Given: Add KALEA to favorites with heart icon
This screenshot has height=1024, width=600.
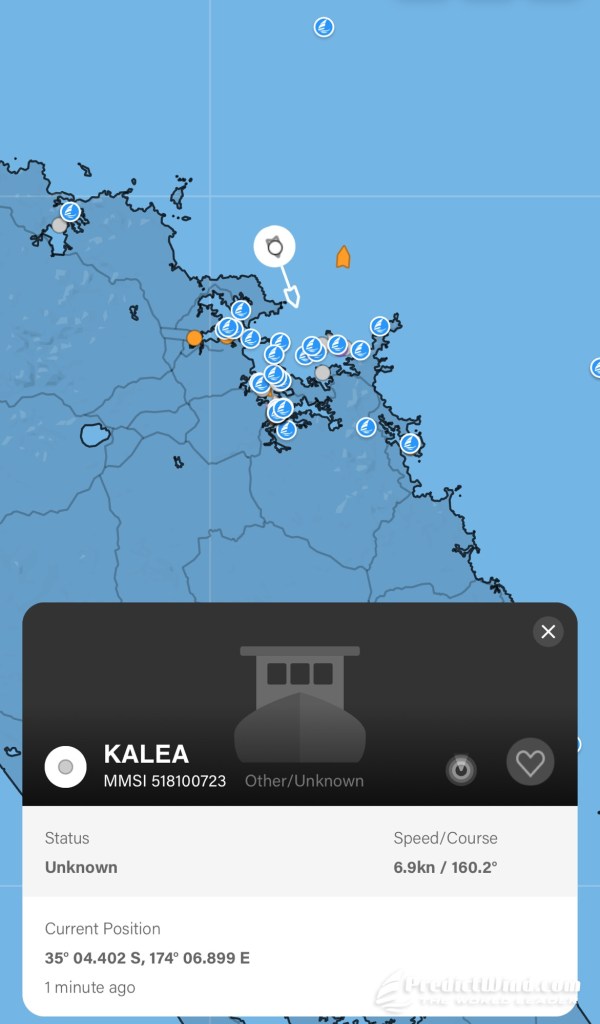Looking at the screenshot, I should [x=530, y=763].
